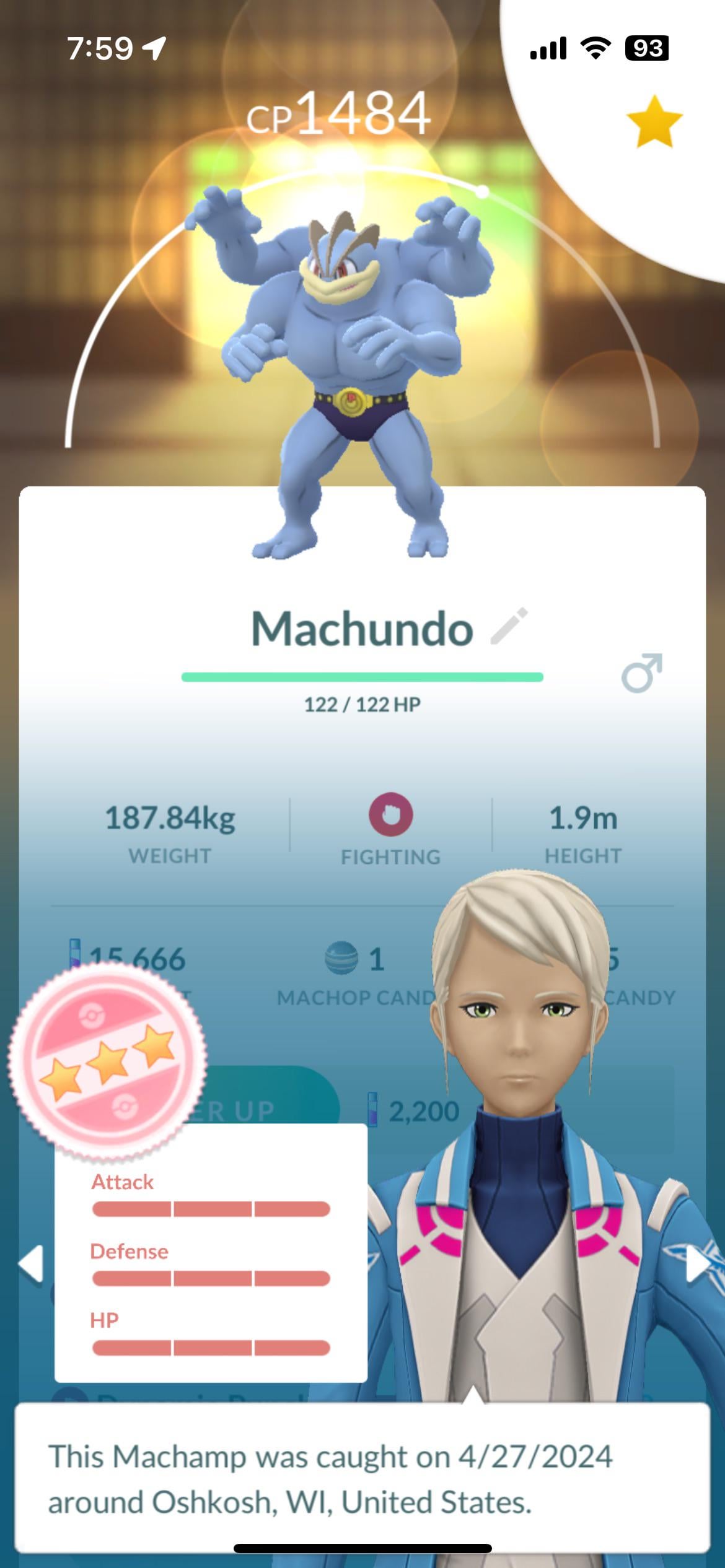Go to the next Pokémon with right arrow
This screenshot has width=725, height=1568.
click(696, 1263)
